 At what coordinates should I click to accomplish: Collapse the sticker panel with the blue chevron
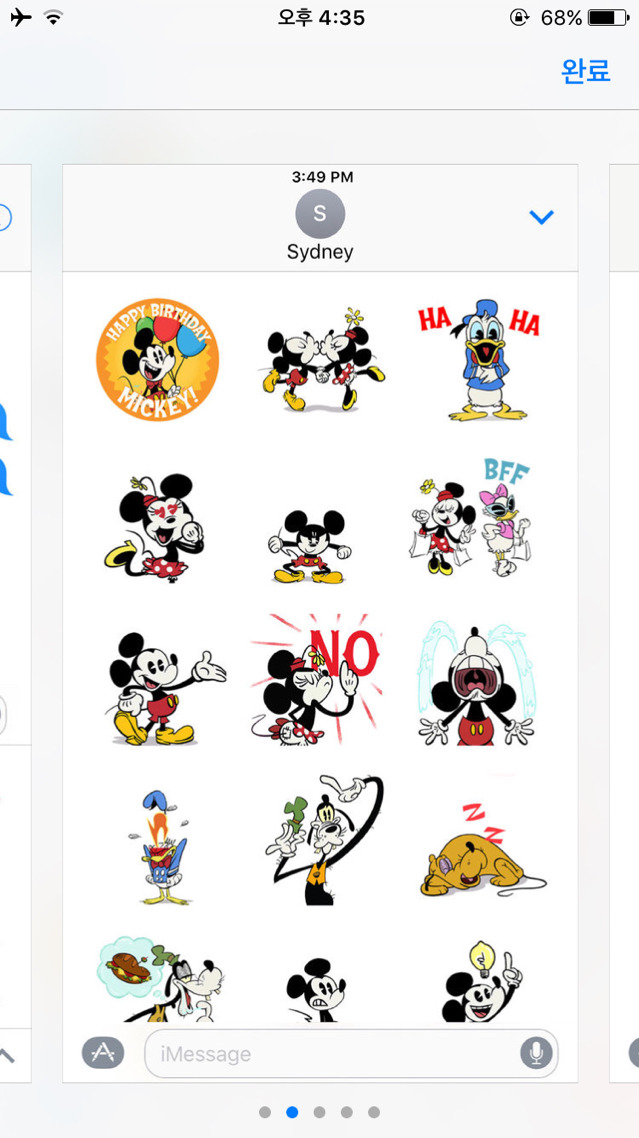[542, 216]
